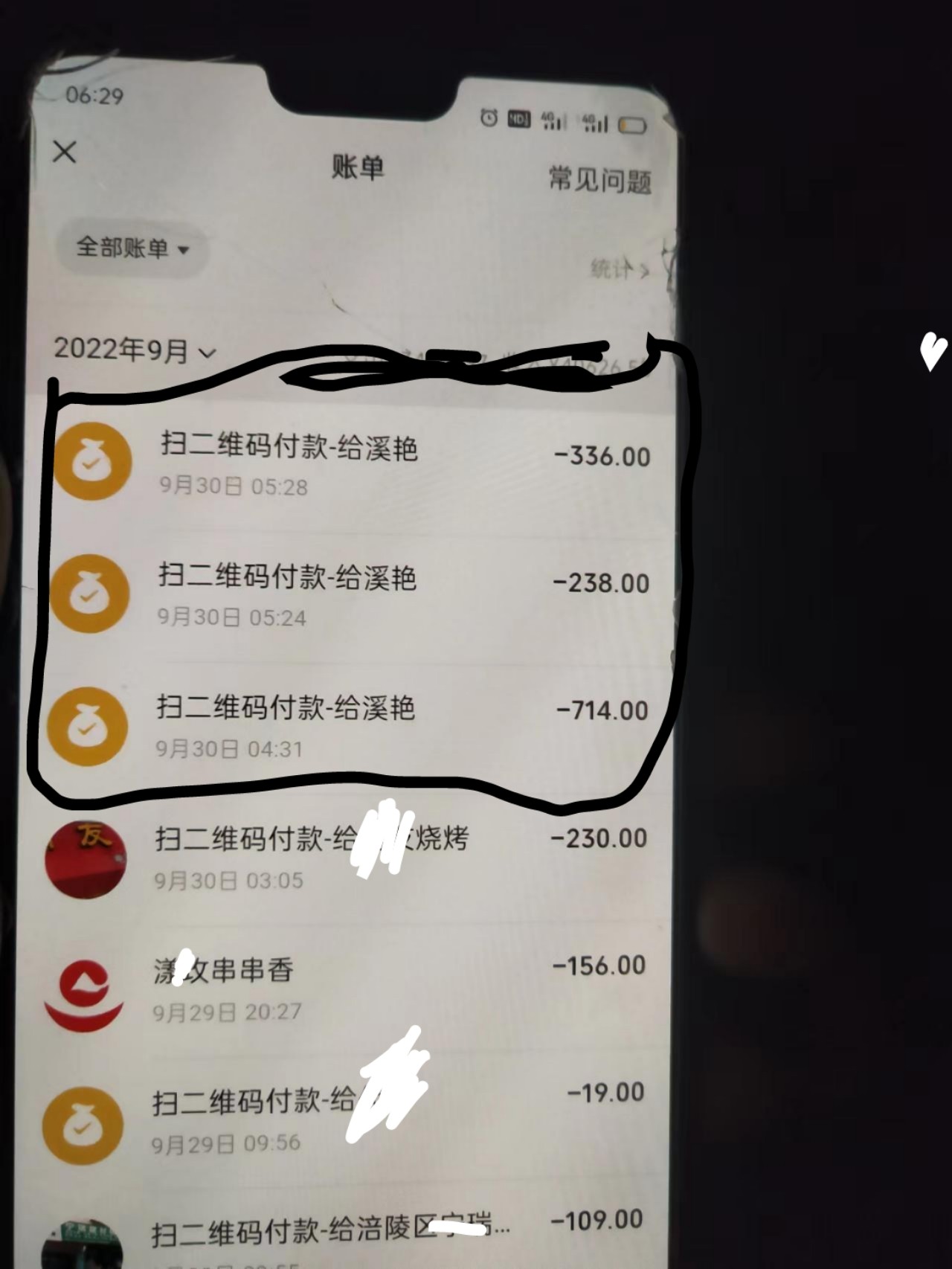Image resolution: width=952 pixels, height=1269 pixels.
Task: Change month via 2022年9月 picker
Action: click(135, 350)
